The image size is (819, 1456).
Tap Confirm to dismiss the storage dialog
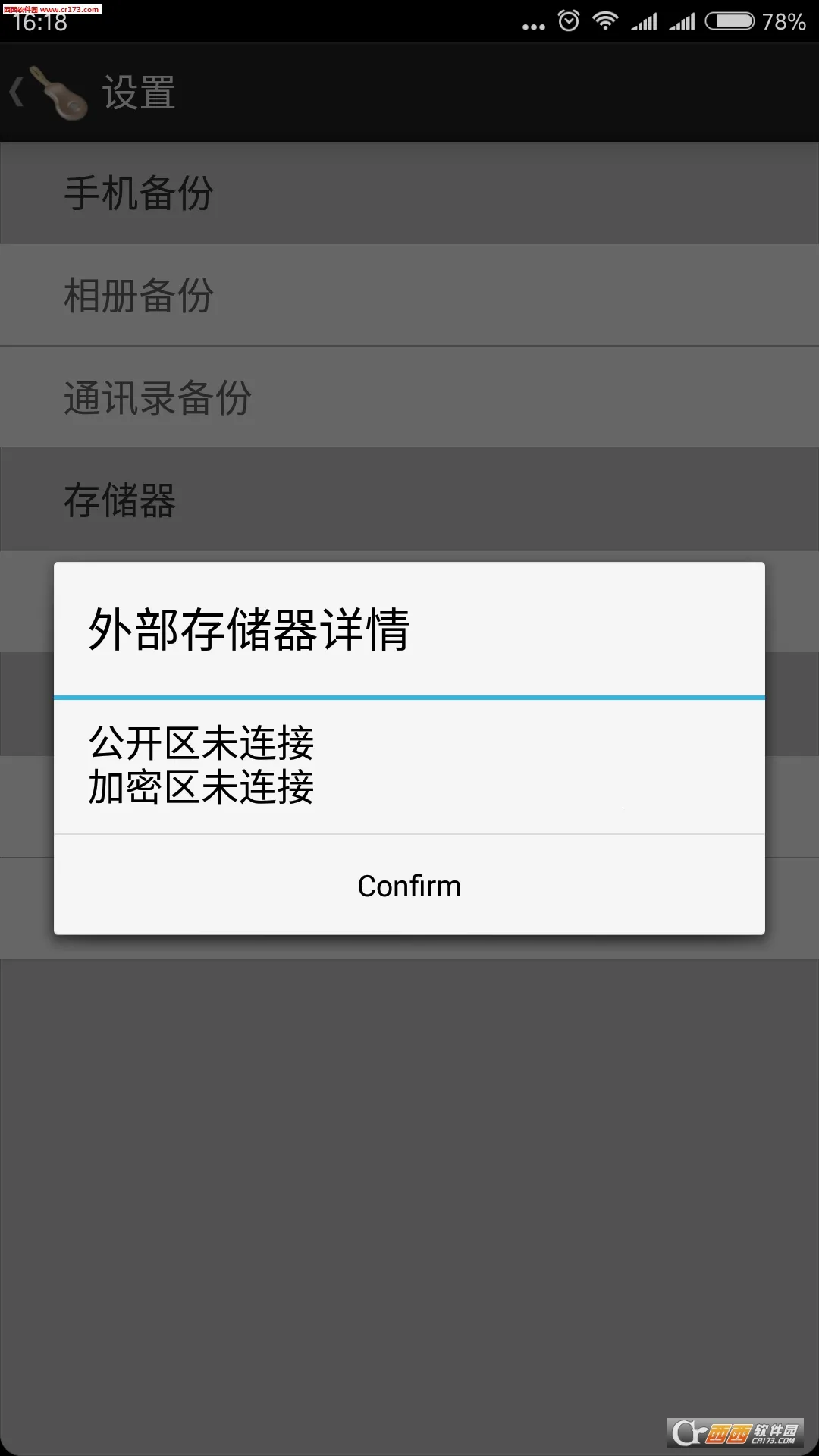pyautogui.click(x=409, y=886)
